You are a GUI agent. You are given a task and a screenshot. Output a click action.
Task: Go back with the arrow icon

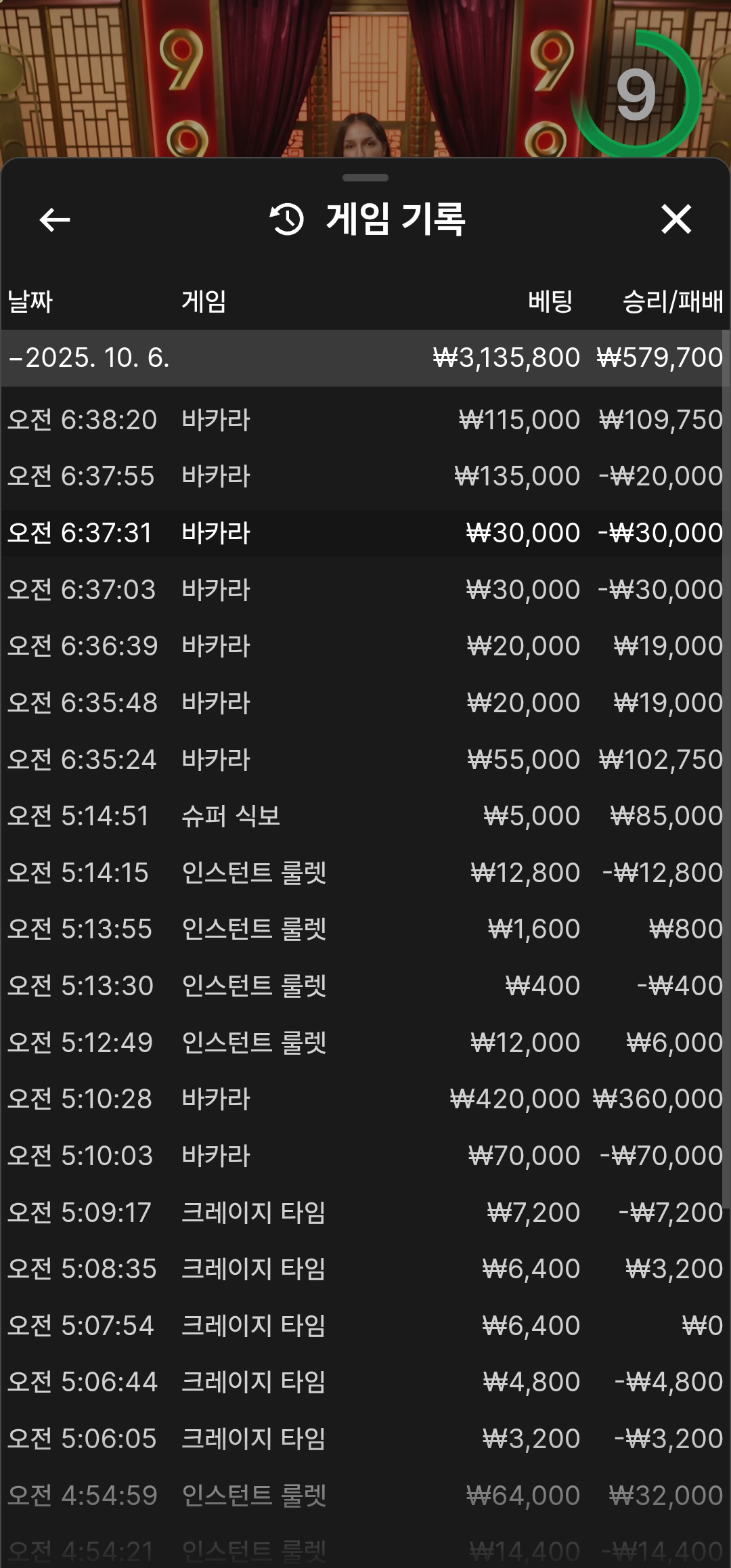point(55,219)
